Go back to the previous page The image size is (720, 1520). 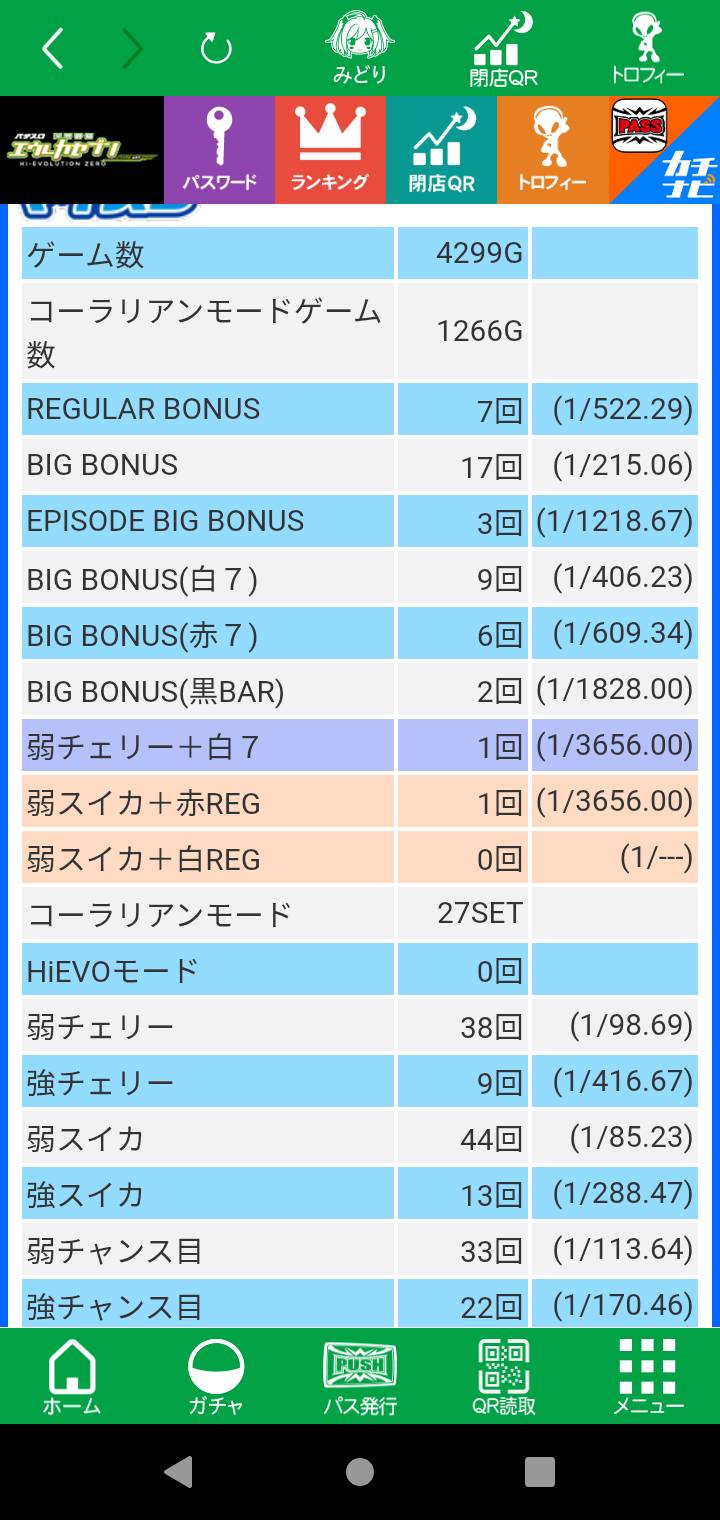tap(53, 48)
